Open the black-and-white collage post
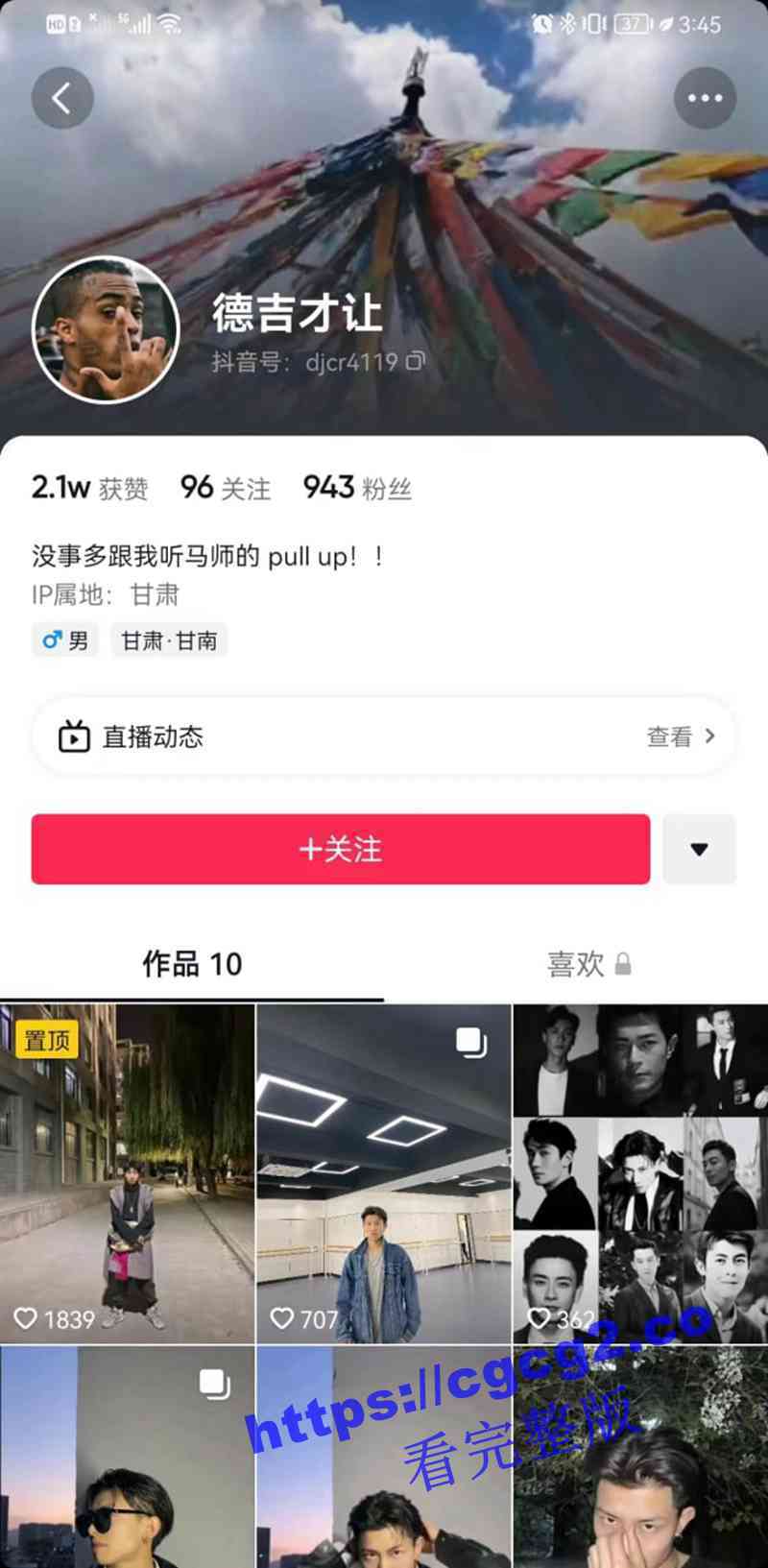Image resolution: width=768 pixels, height=1568 pixels. point(640,1173)
